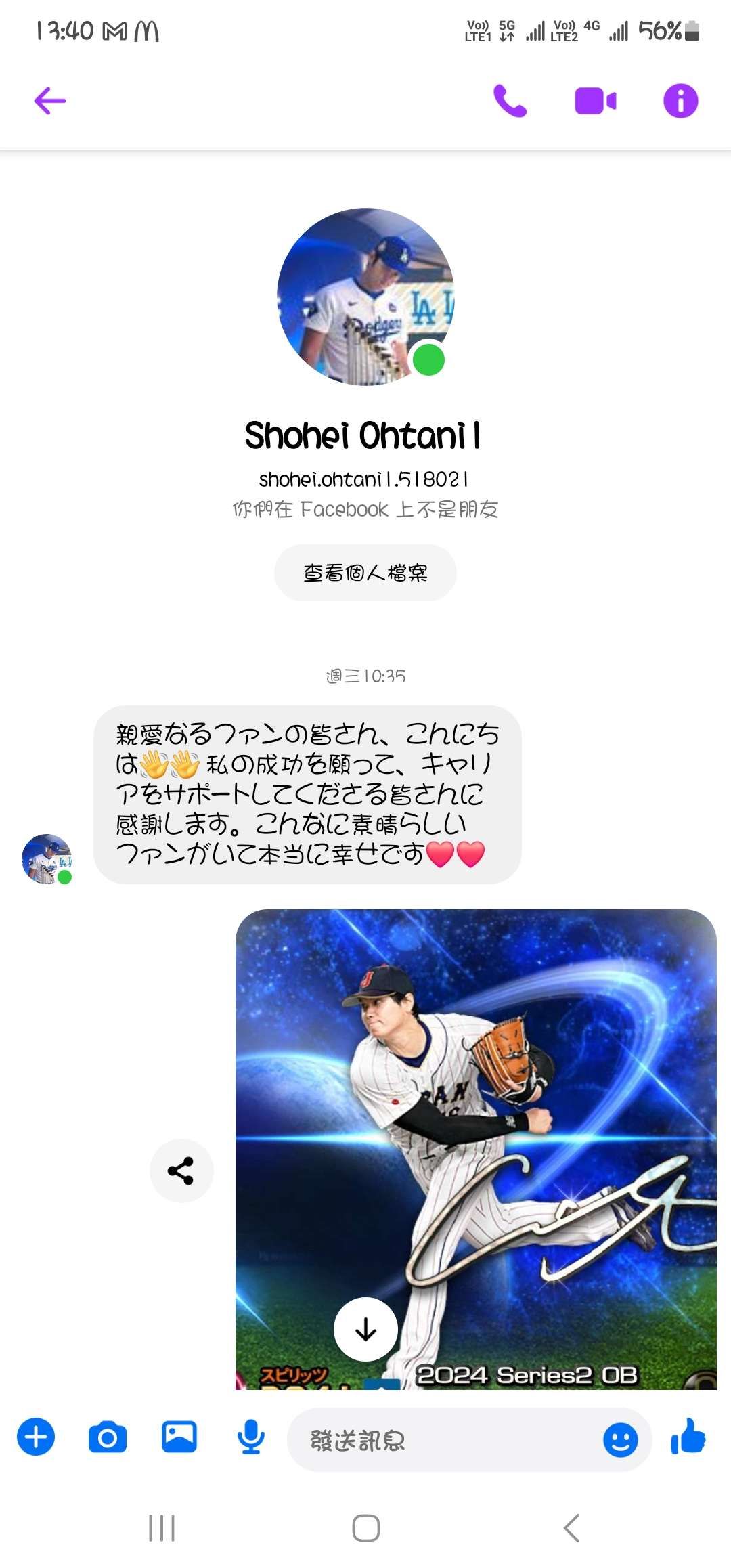Start a video call
The height and width of the screenshot is (1568, 731).
click(595, 101)
